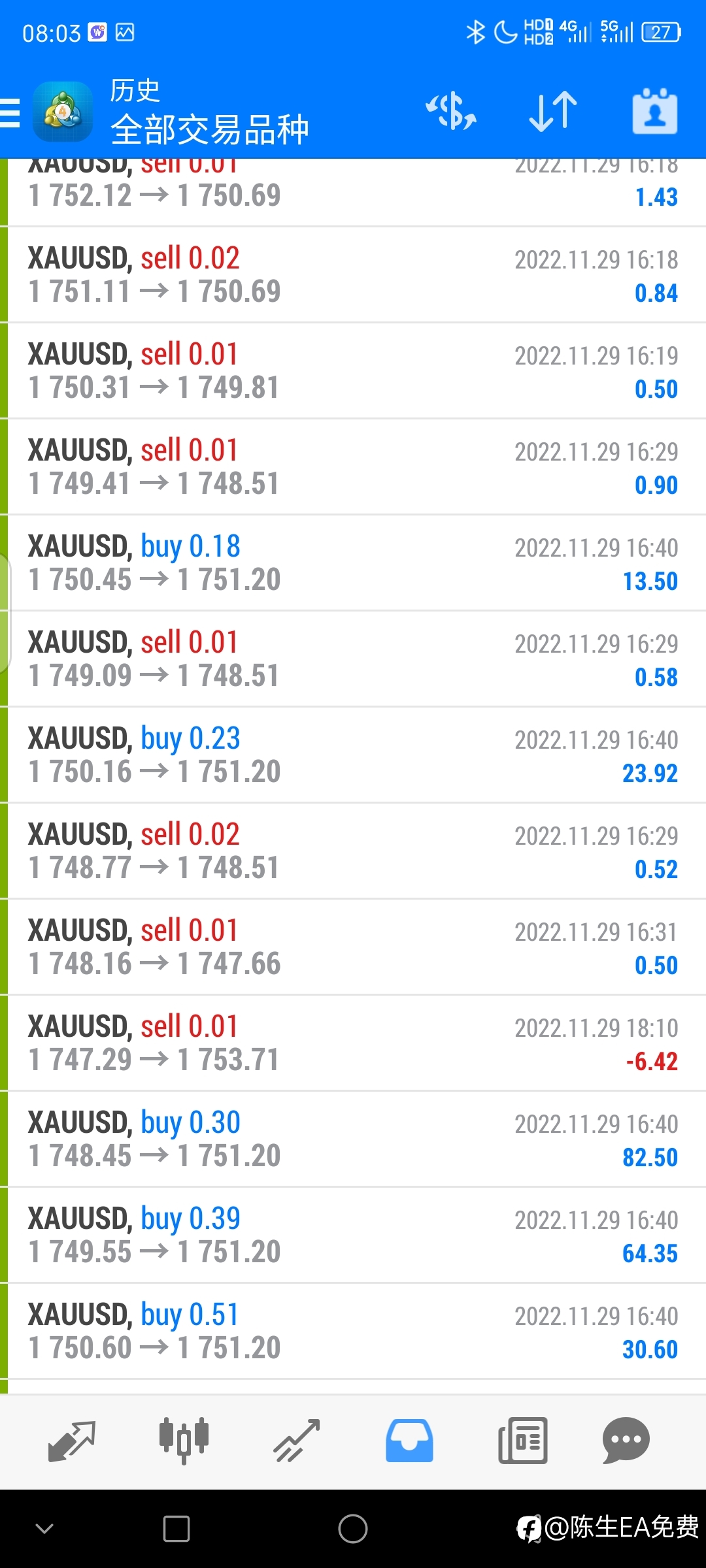The height and width of the screenshot is (1568, 706).
Task: Open the system recent apps view
Action: [176, 1529]
